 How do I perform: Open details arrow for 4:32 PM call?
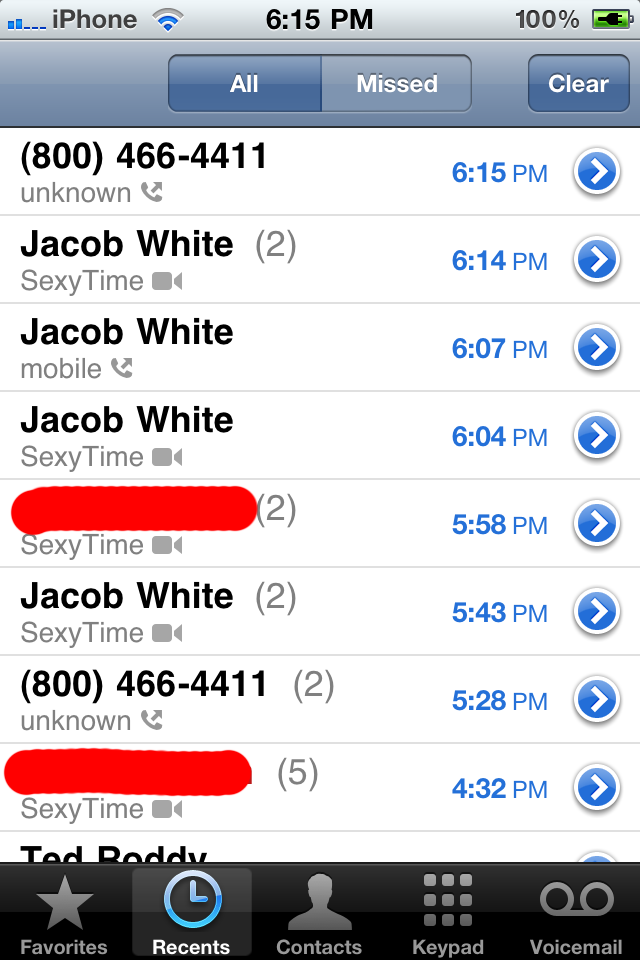tap(597, 788)
